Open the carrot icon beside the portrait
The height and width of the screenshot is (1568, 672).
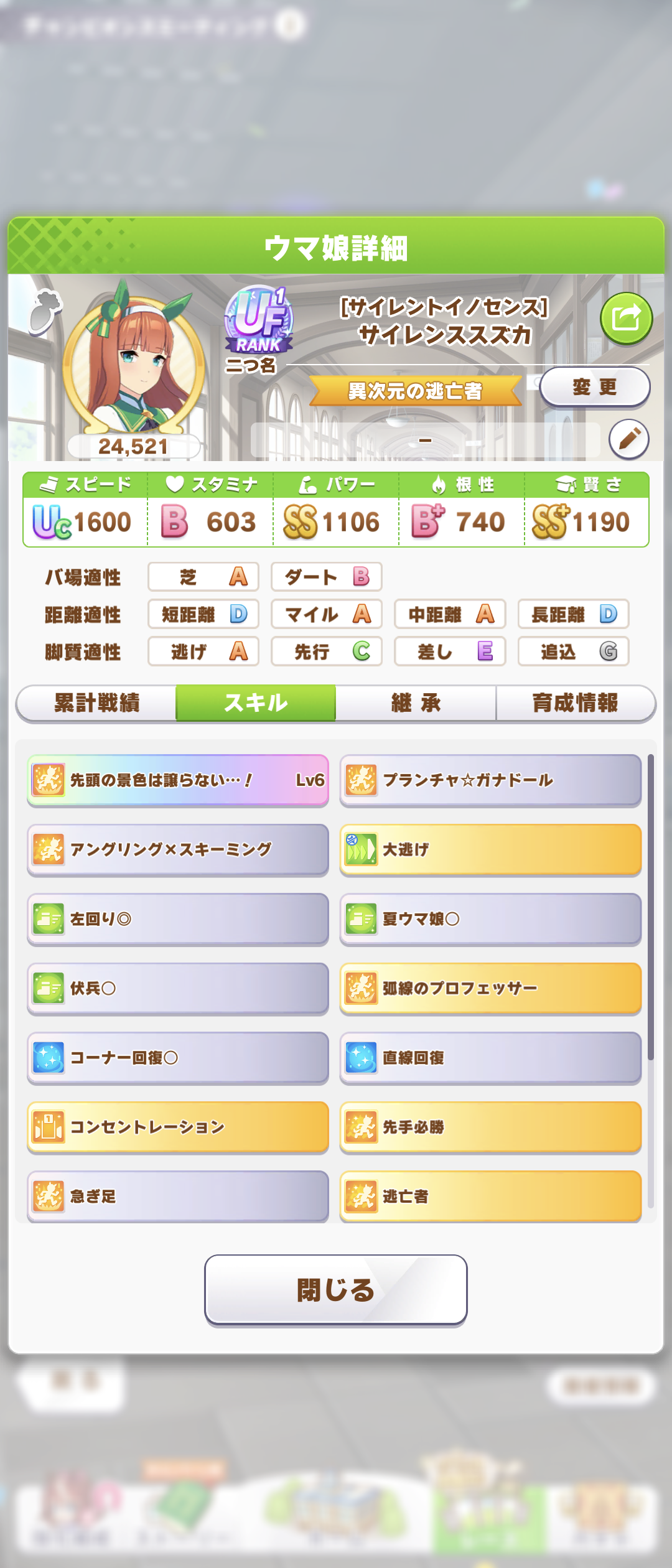point(45,310)
